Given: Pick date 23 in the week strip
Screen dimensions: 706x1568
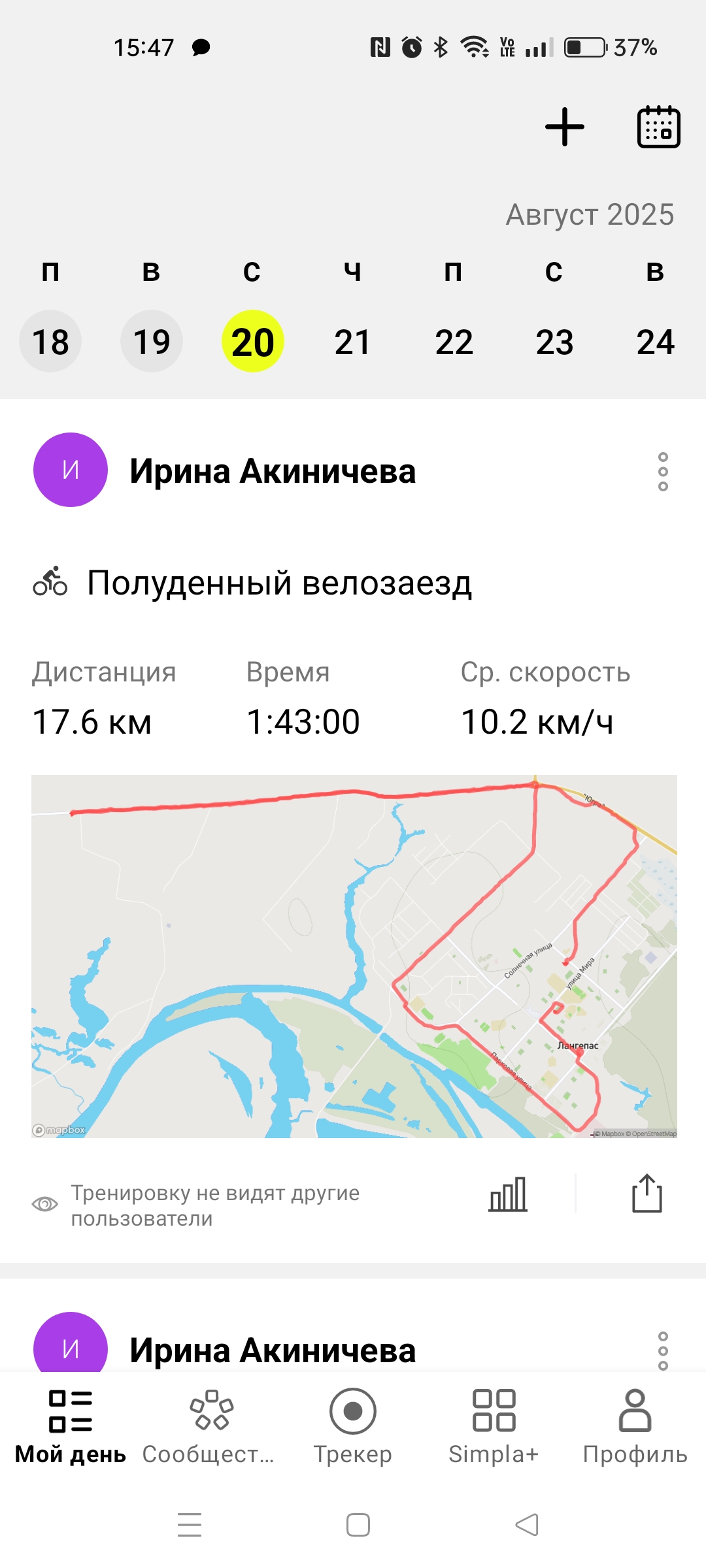Looking at the screenshot, I should pos(554,341).
